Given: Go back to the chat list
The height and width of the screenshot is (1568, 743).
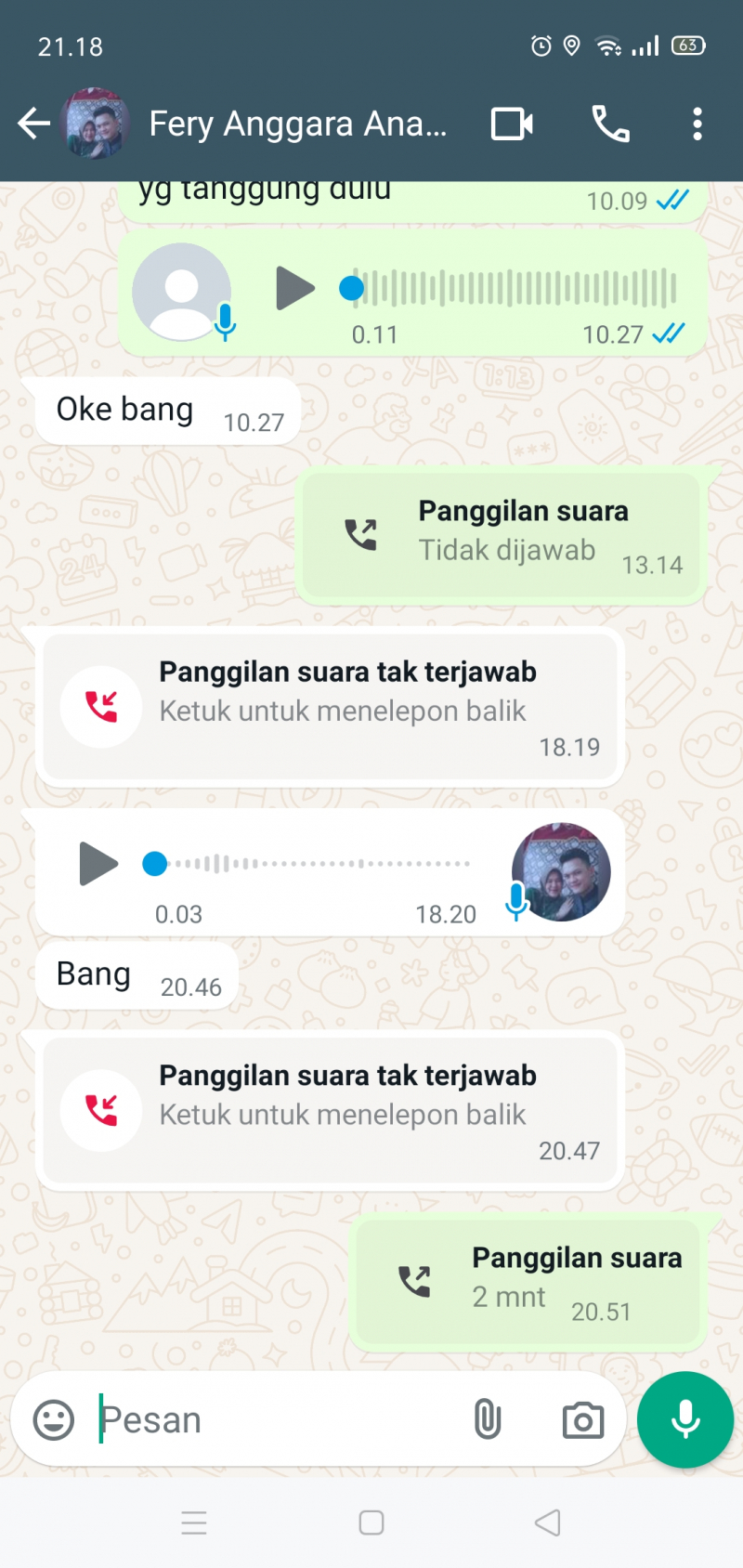Looking at the screenshot, I should (x=33, y=124).
